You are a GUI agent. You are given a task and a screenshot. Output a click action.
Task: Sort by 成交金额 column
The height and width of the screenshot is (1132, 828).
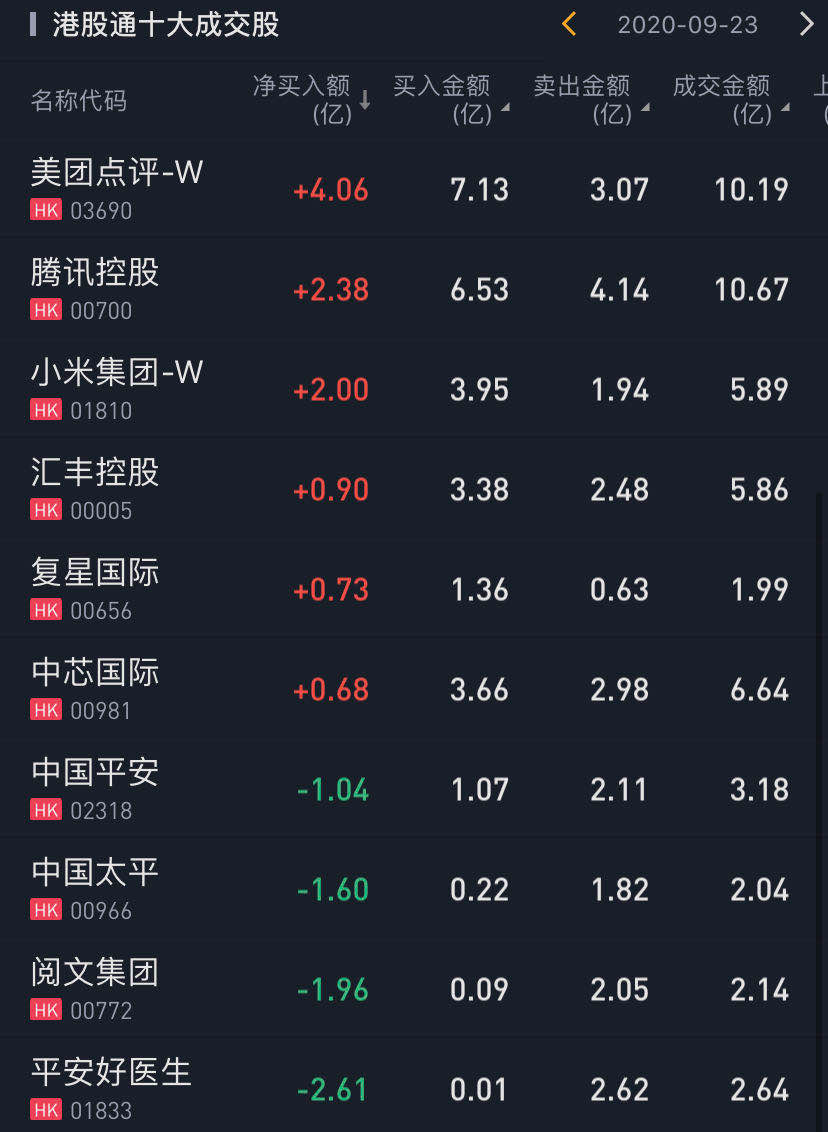click(730, 100)
